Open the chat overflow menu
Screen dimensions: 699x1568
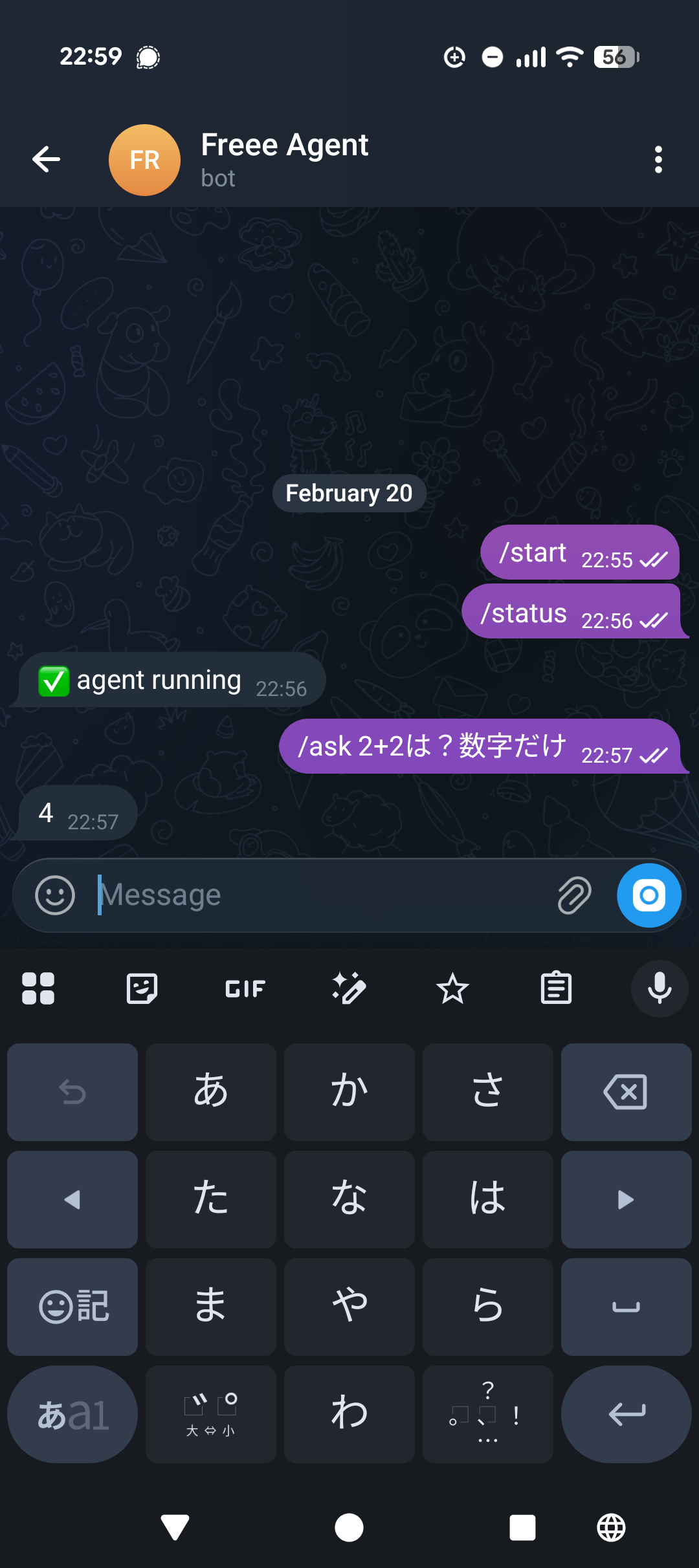point(658,159)
